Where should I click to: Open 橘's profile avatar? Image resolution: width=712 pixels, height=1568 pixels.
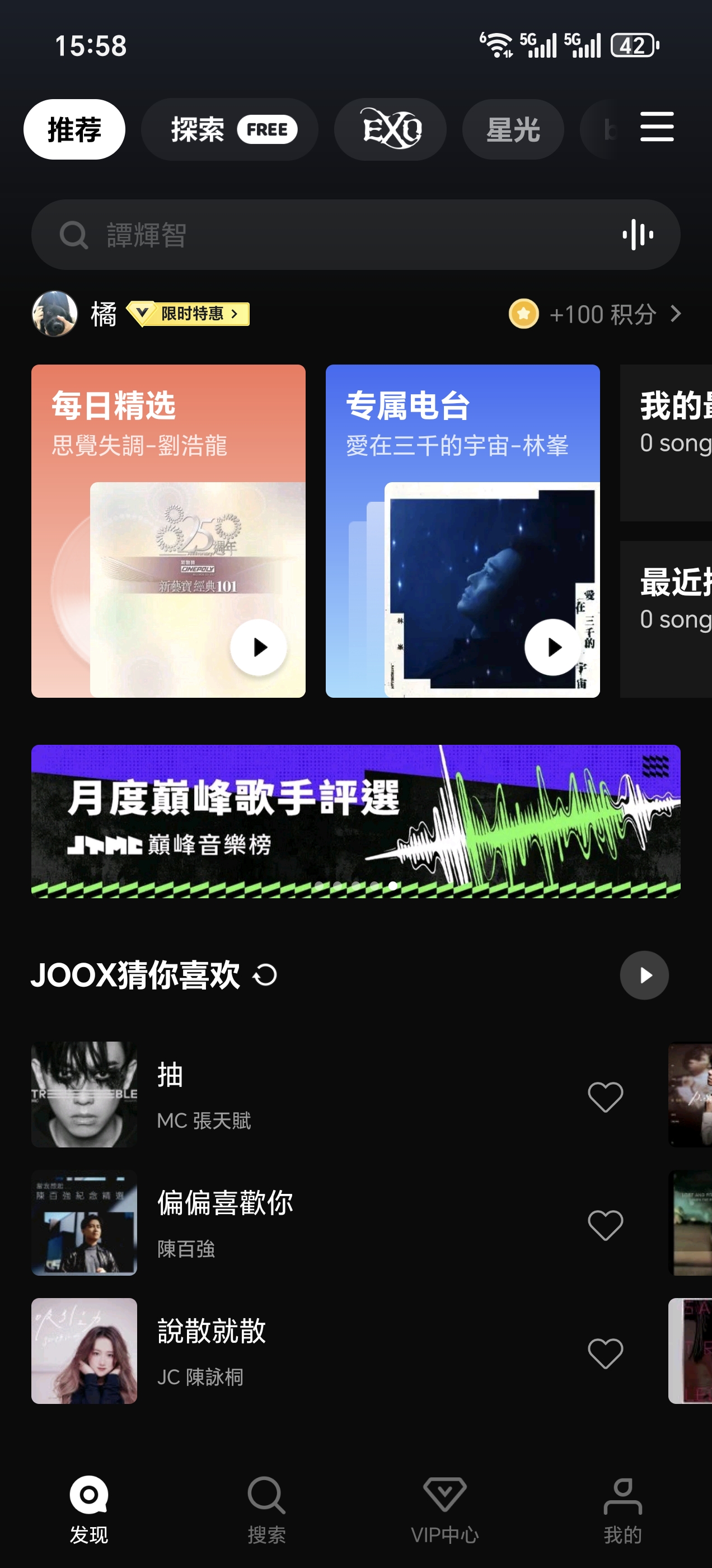[55, 314]
